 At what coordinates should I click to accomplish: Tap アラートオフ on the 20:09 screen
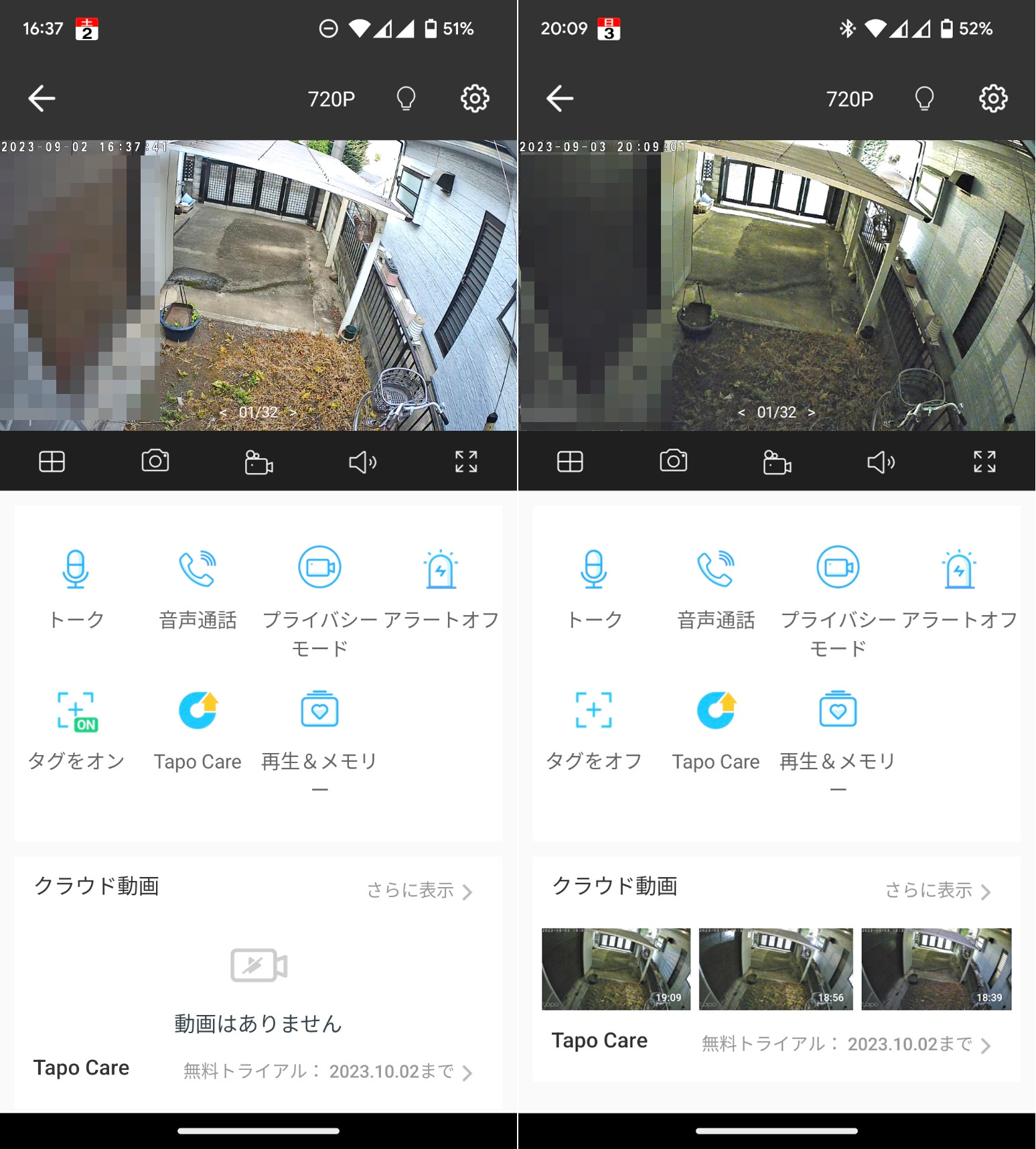[x=959, y=569]
